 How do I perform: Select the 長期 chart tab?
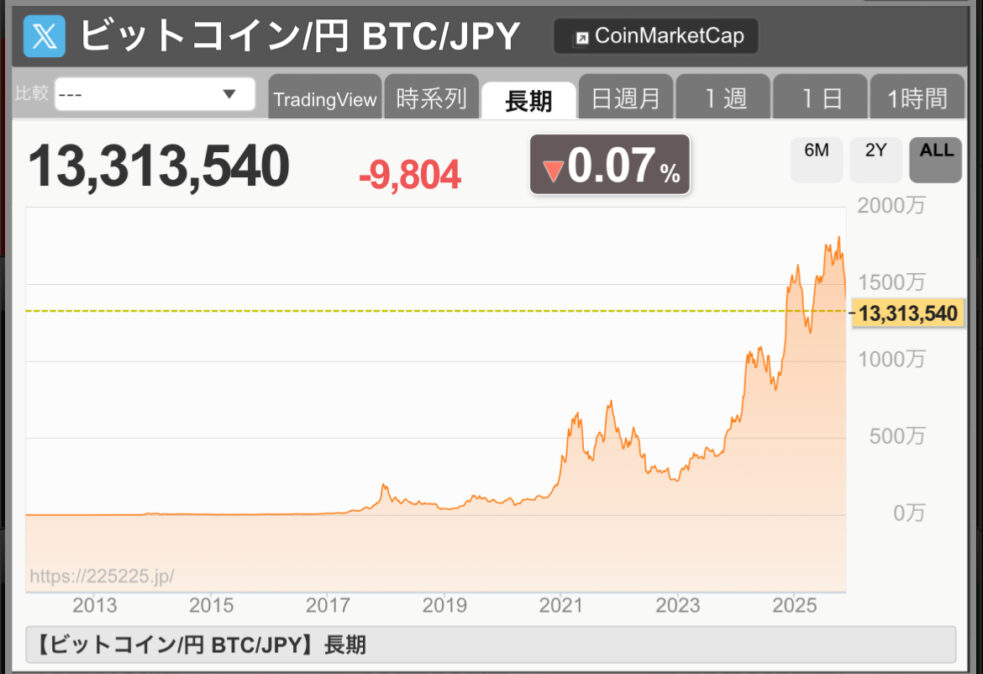(x=528, y=100)
